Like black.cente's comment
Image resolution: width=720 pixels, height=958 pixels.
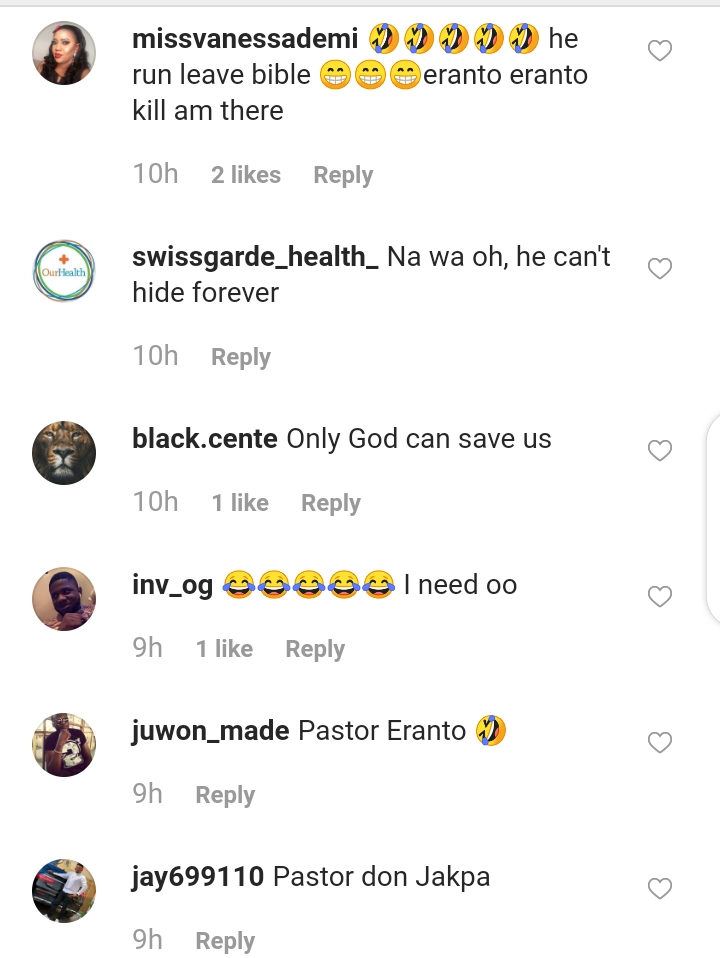point(660,451)
